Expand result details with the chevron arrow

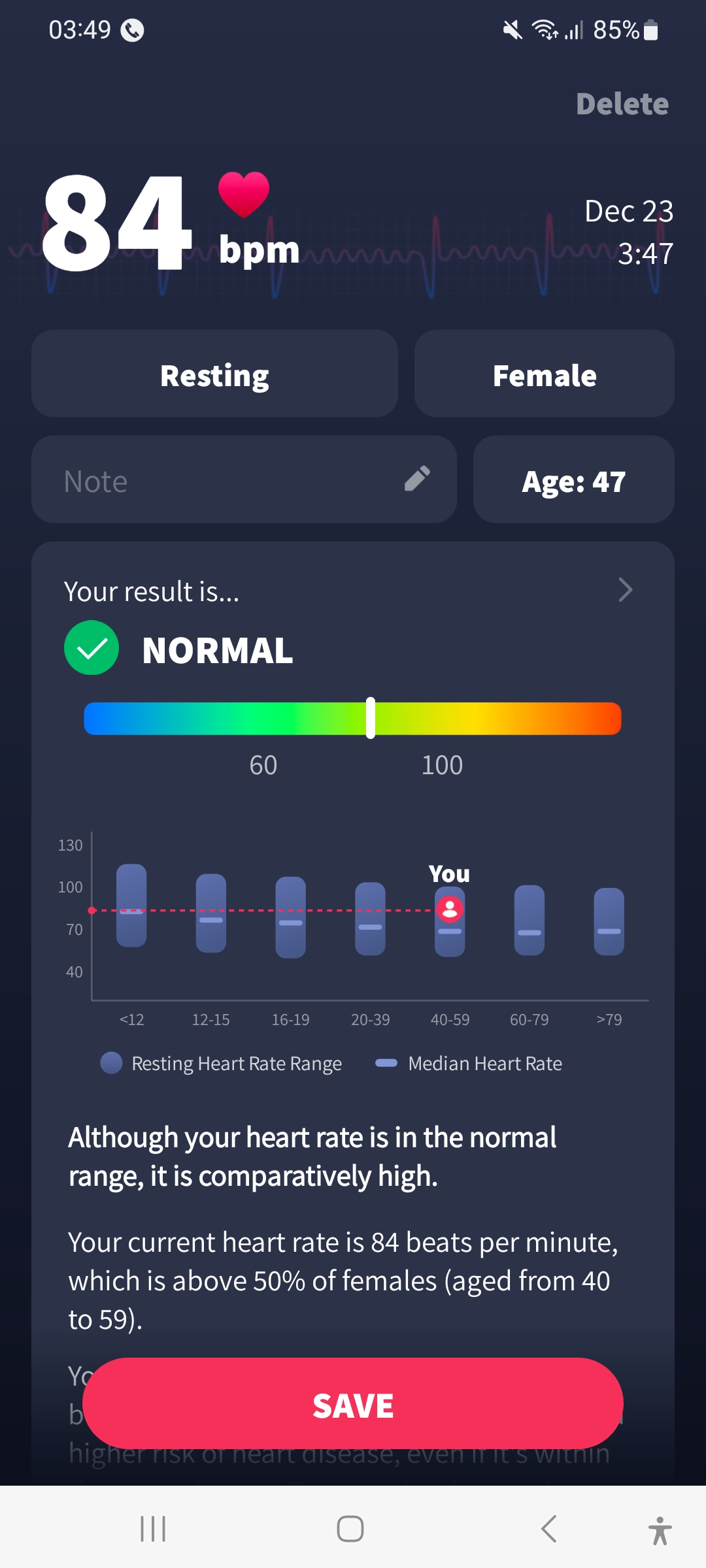pos(625,590)
